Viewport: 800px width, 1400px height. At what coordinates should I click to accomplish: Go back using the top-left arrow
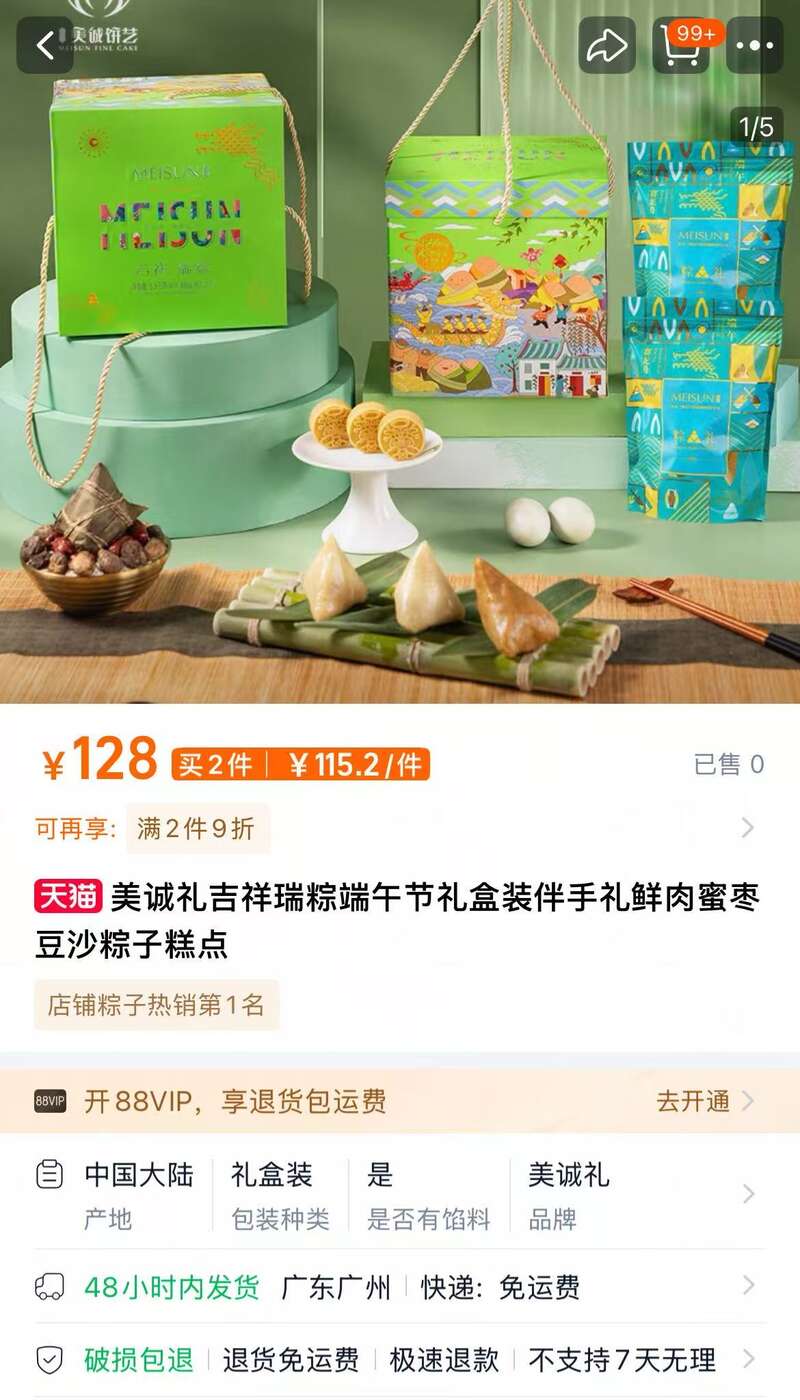[45, 45]
